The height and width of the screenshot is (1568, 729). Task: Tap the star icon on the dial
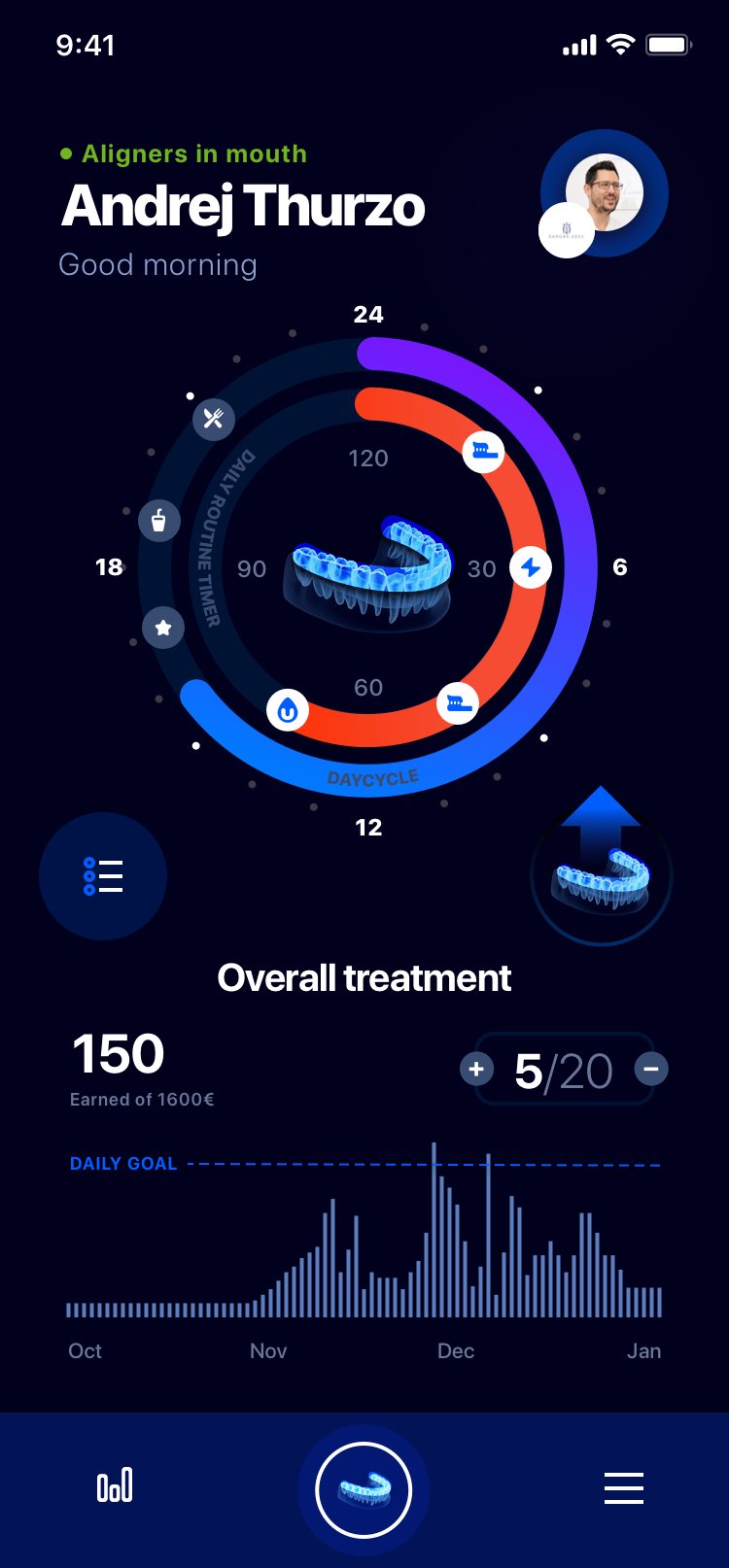point(163,628)
